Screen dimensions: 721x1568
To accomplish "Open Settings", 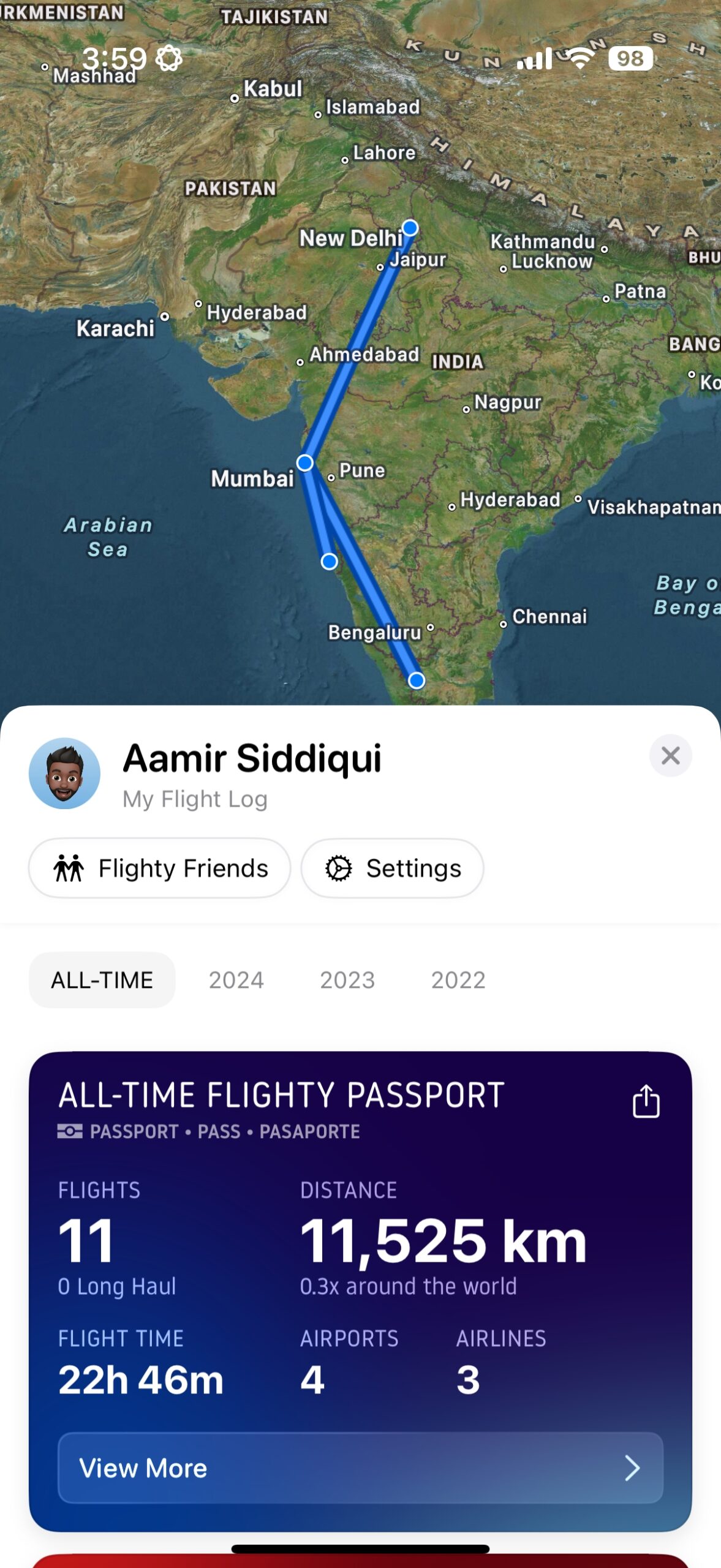I will point(392,868).
